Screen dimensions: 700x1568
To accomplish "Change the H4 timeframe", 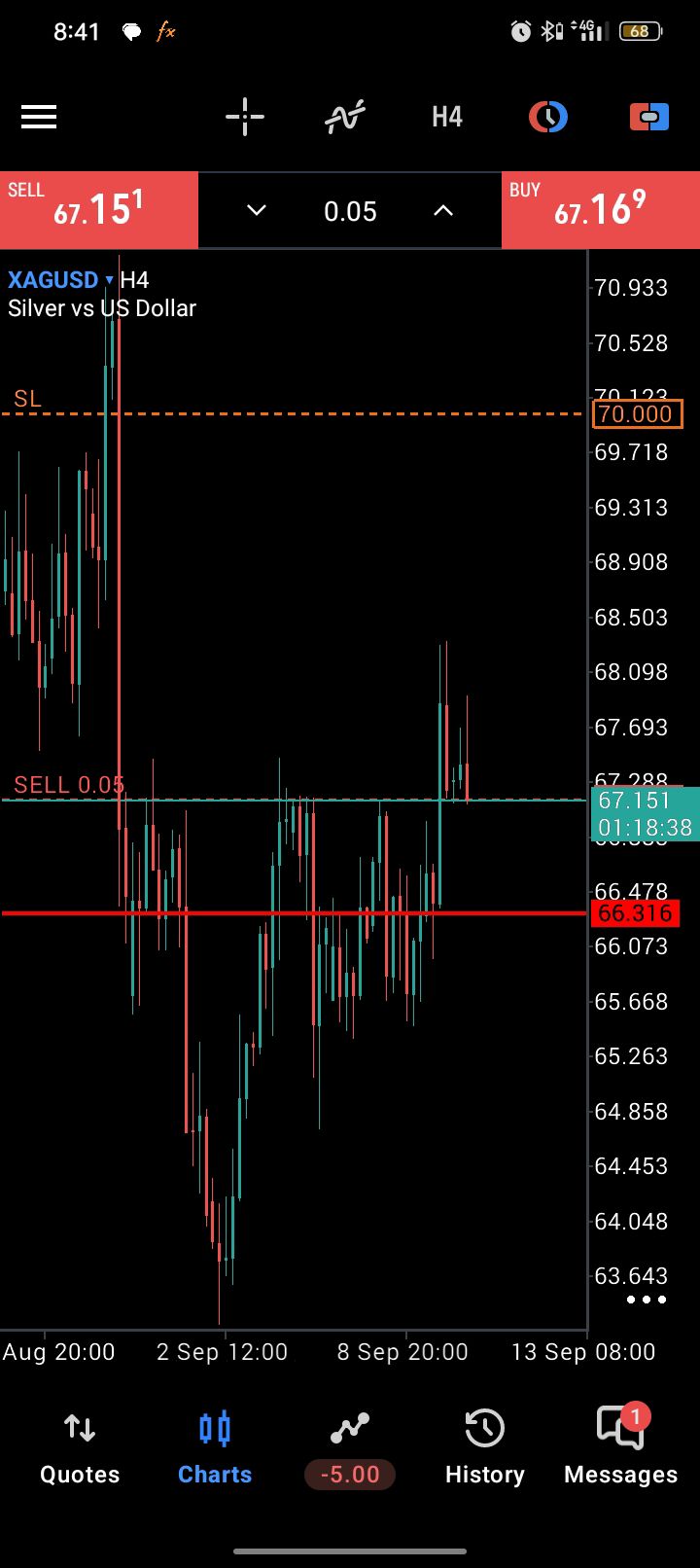I will [x=447, y=118].
